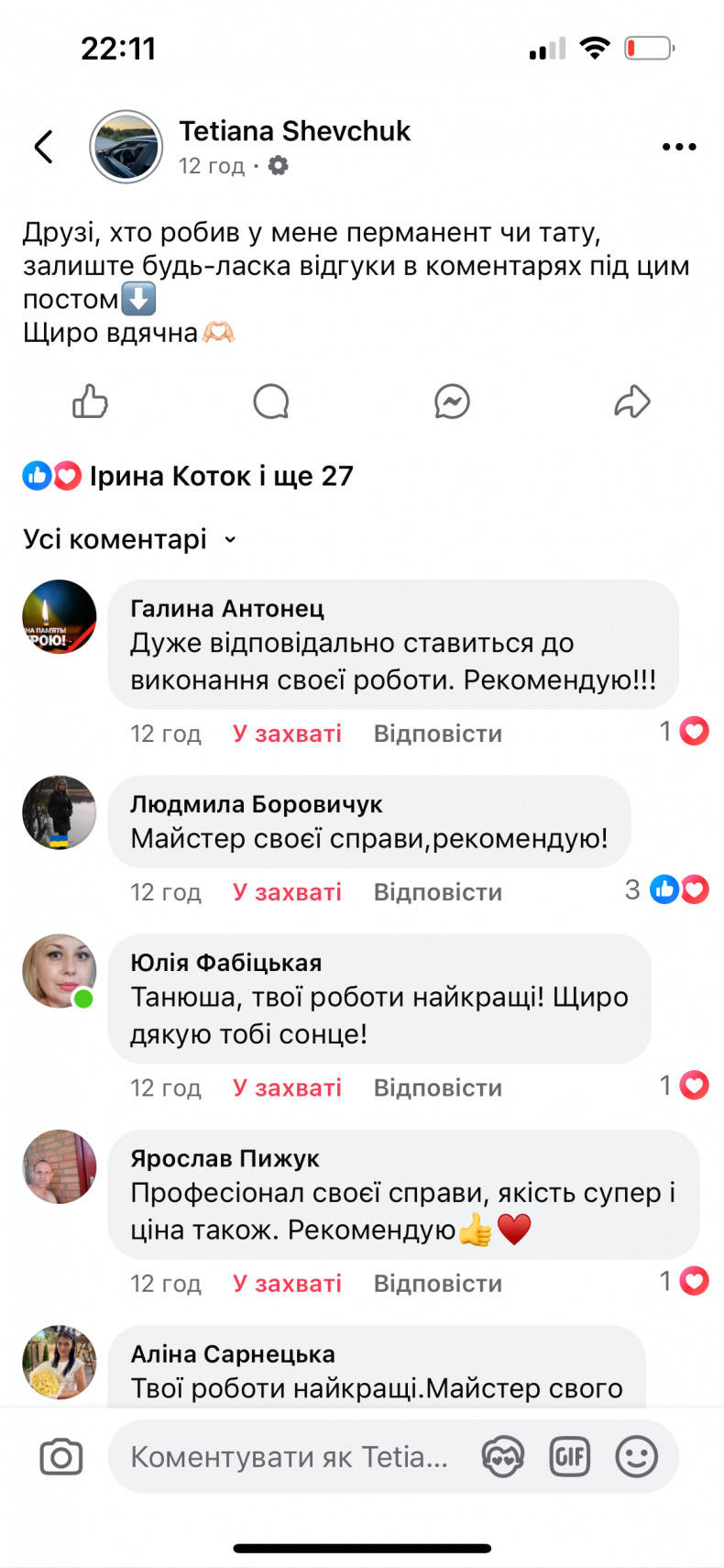Viewport: 724px width, 1568px height.
Task: Reply to Людмила Боровичук's comment
Action: 437,892
